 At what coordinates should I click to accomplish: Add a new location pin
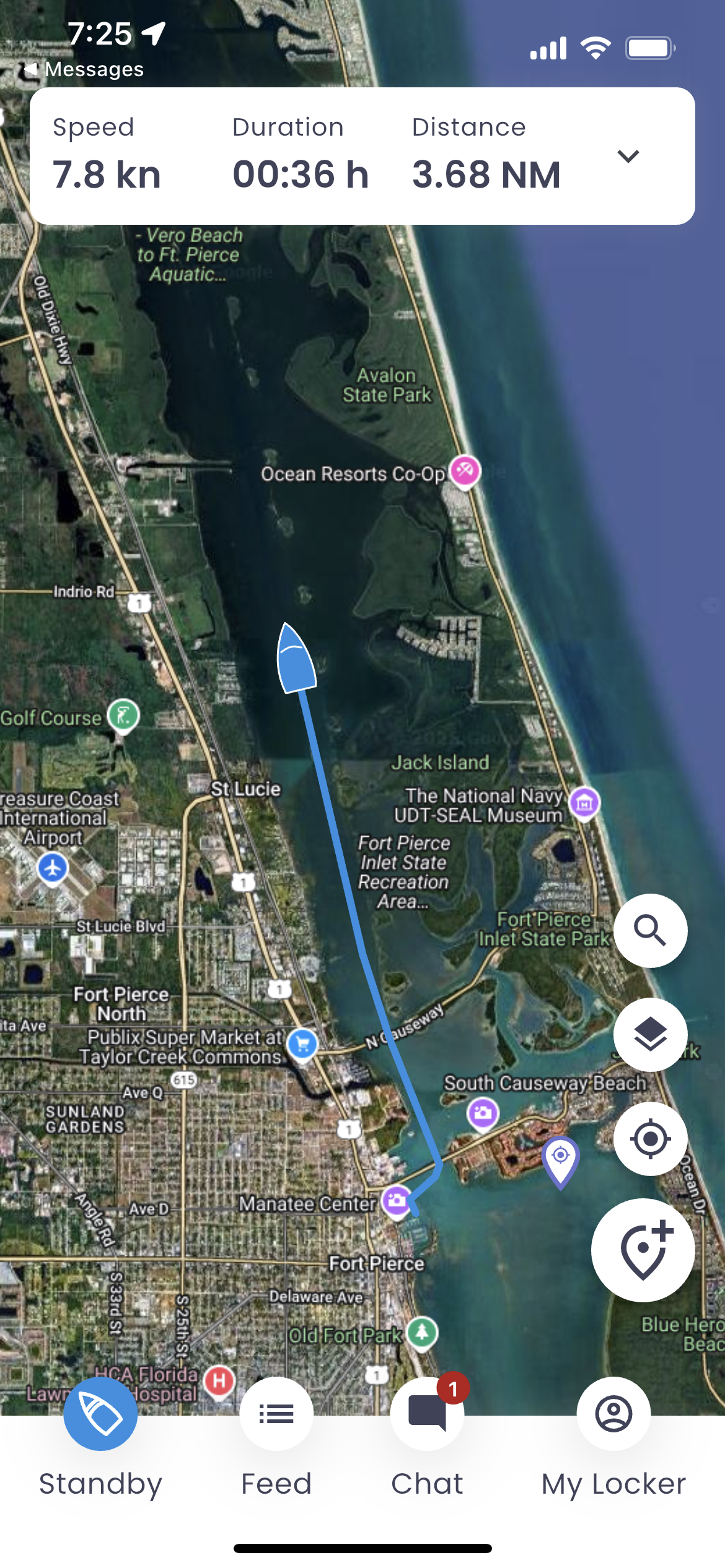click(643, 1250)
